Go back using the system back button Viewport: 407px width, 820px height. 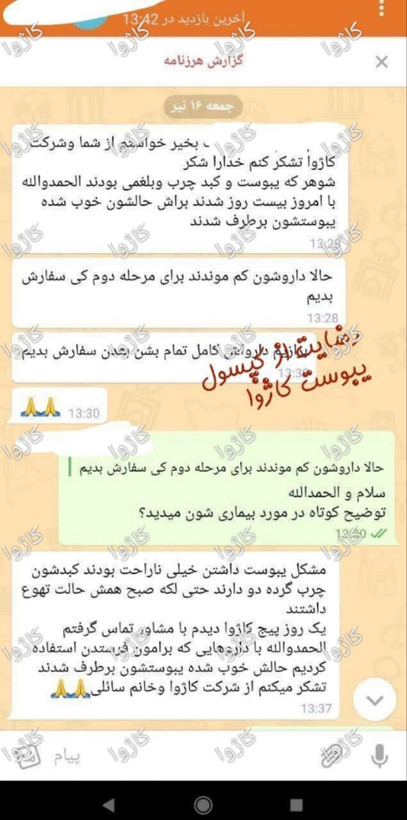point(108,802)
